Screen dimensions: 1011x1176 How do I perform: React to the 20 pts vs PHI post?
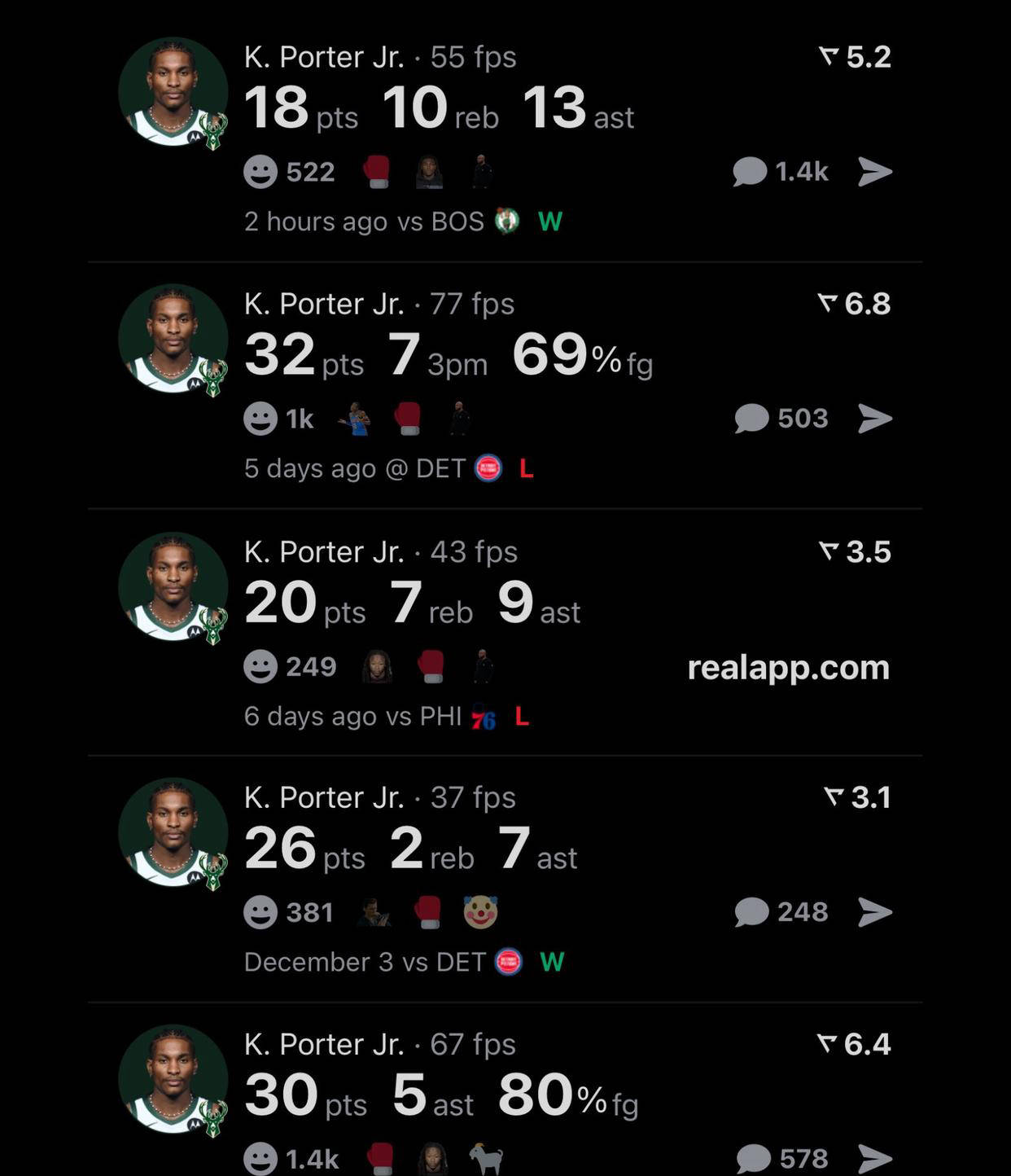click(260, 667)
